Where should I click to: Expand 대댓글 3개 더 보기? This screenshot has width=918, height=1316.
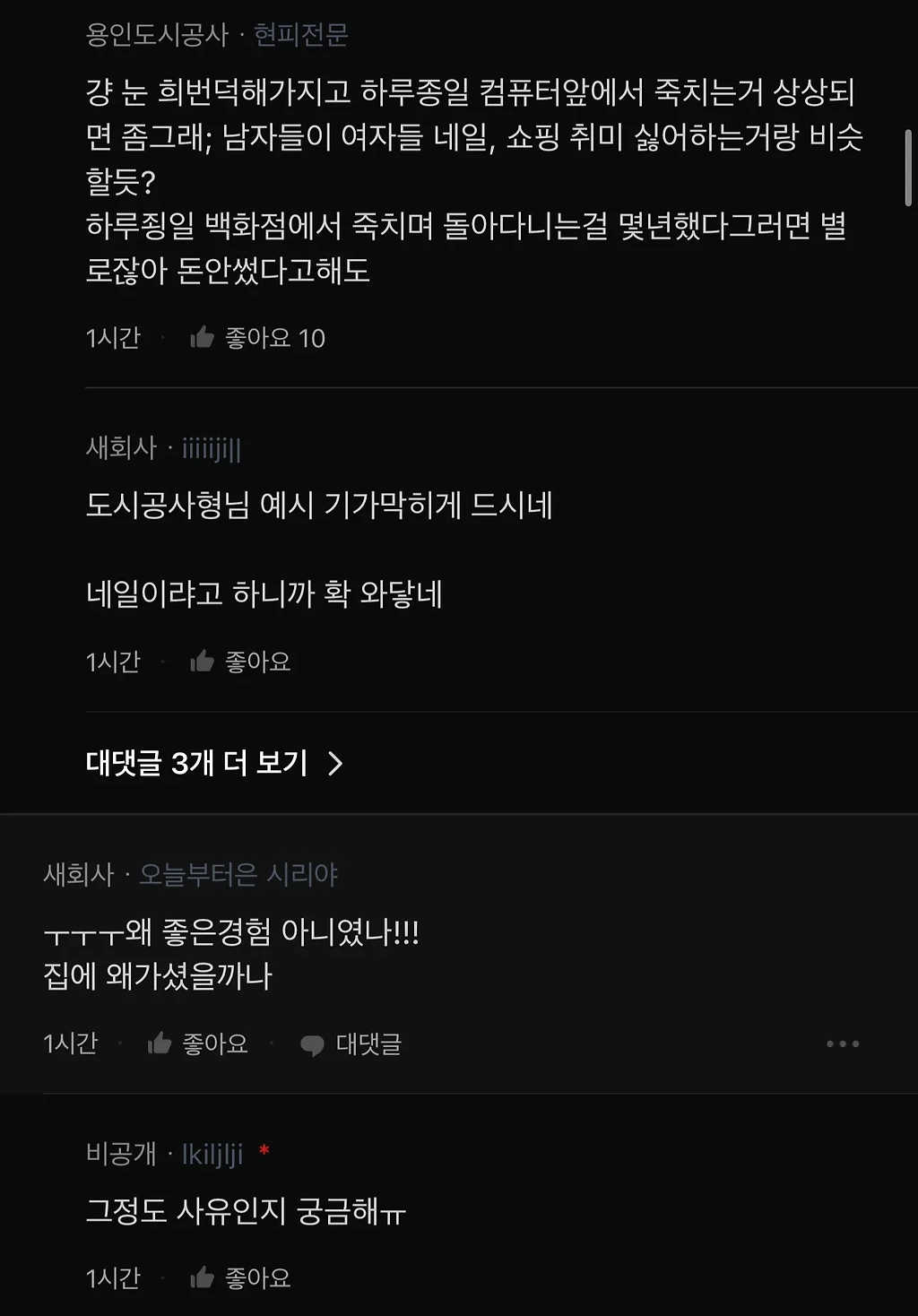(x=214, y=763)
